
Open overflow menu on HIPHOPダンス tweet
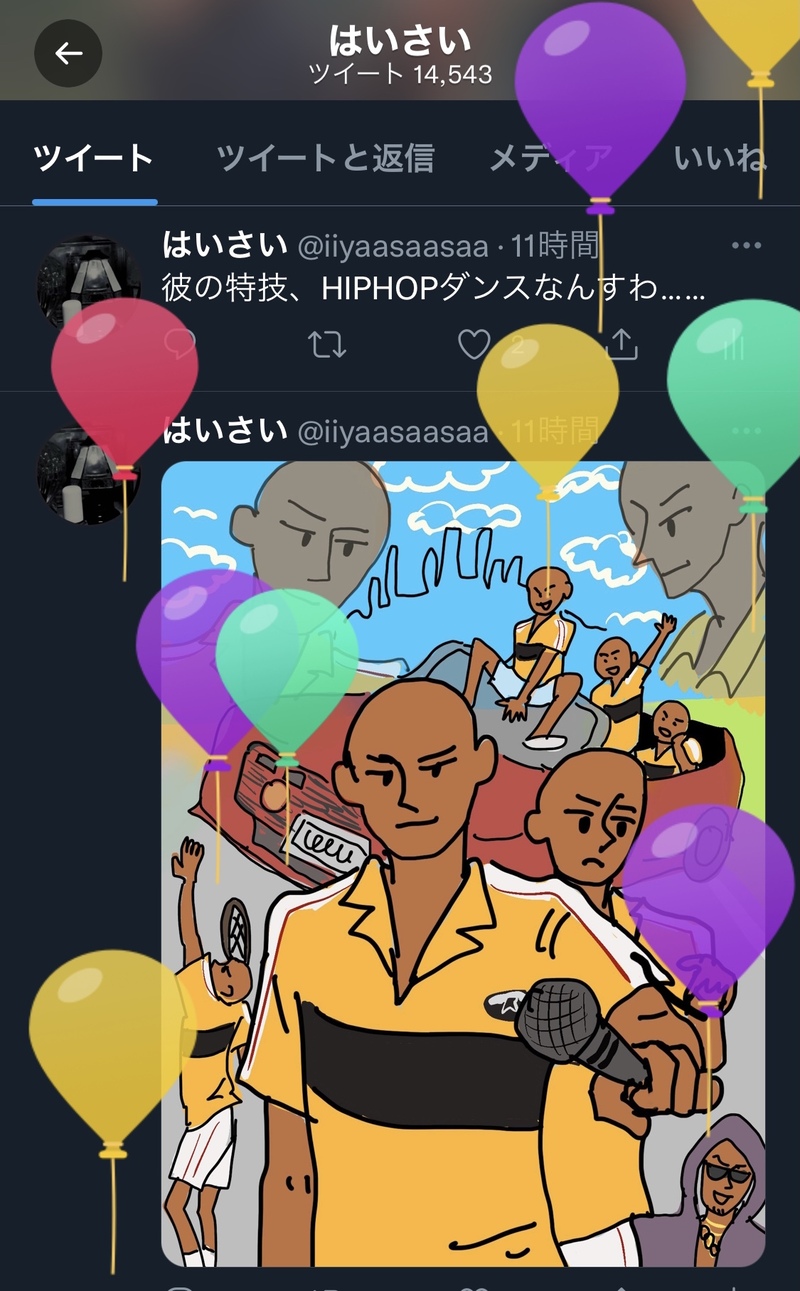pos(746,246)
